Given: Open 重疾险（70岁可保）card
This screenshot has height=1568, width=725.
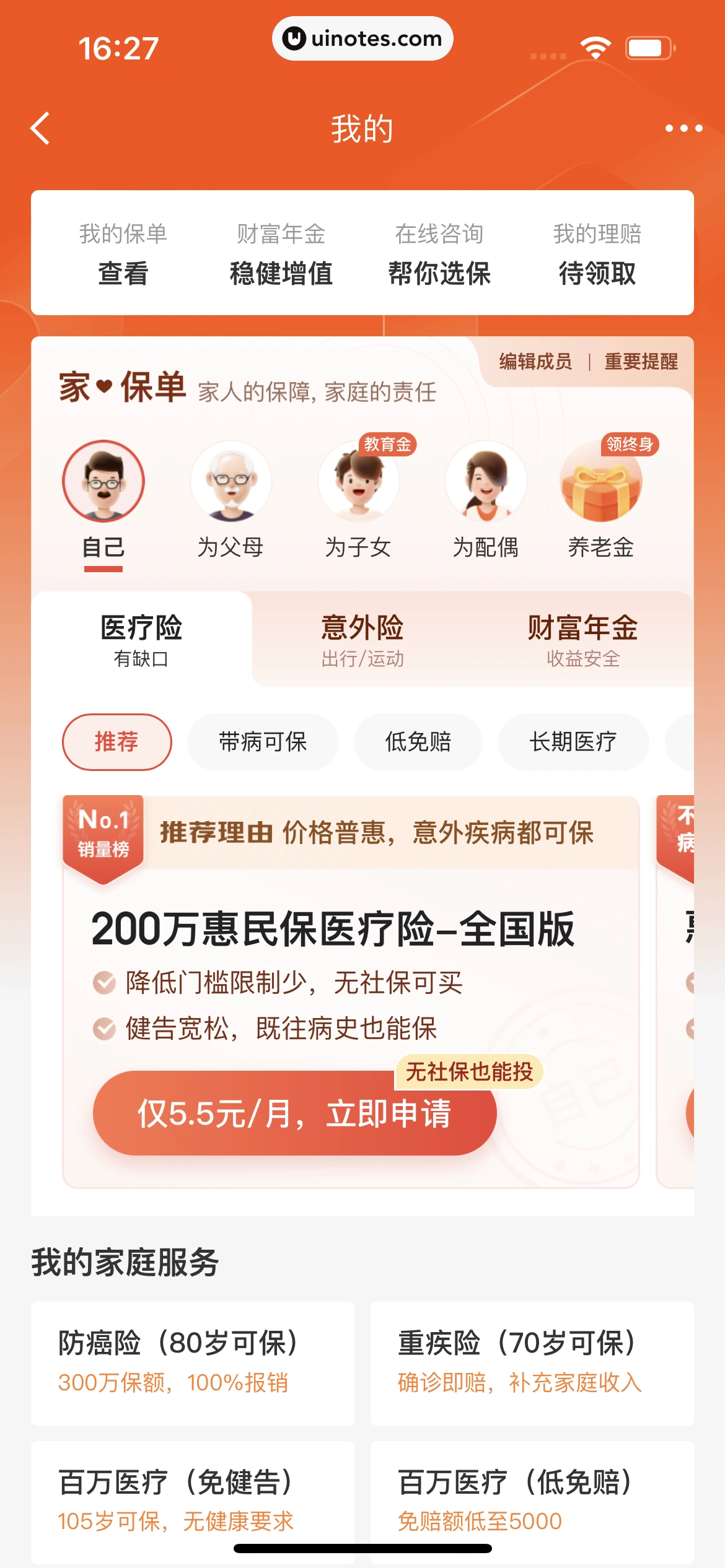Looking at the screenshot, I should point(532,1362).
